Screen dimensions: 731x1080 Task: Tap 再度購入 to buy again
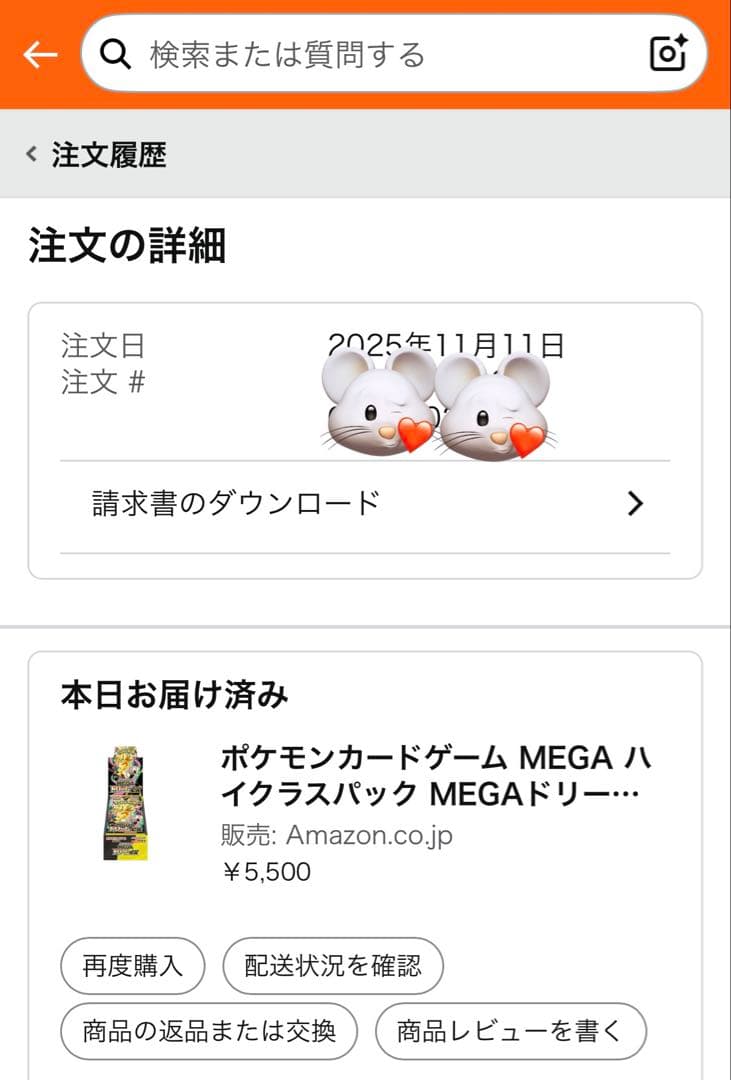point(131,965)
